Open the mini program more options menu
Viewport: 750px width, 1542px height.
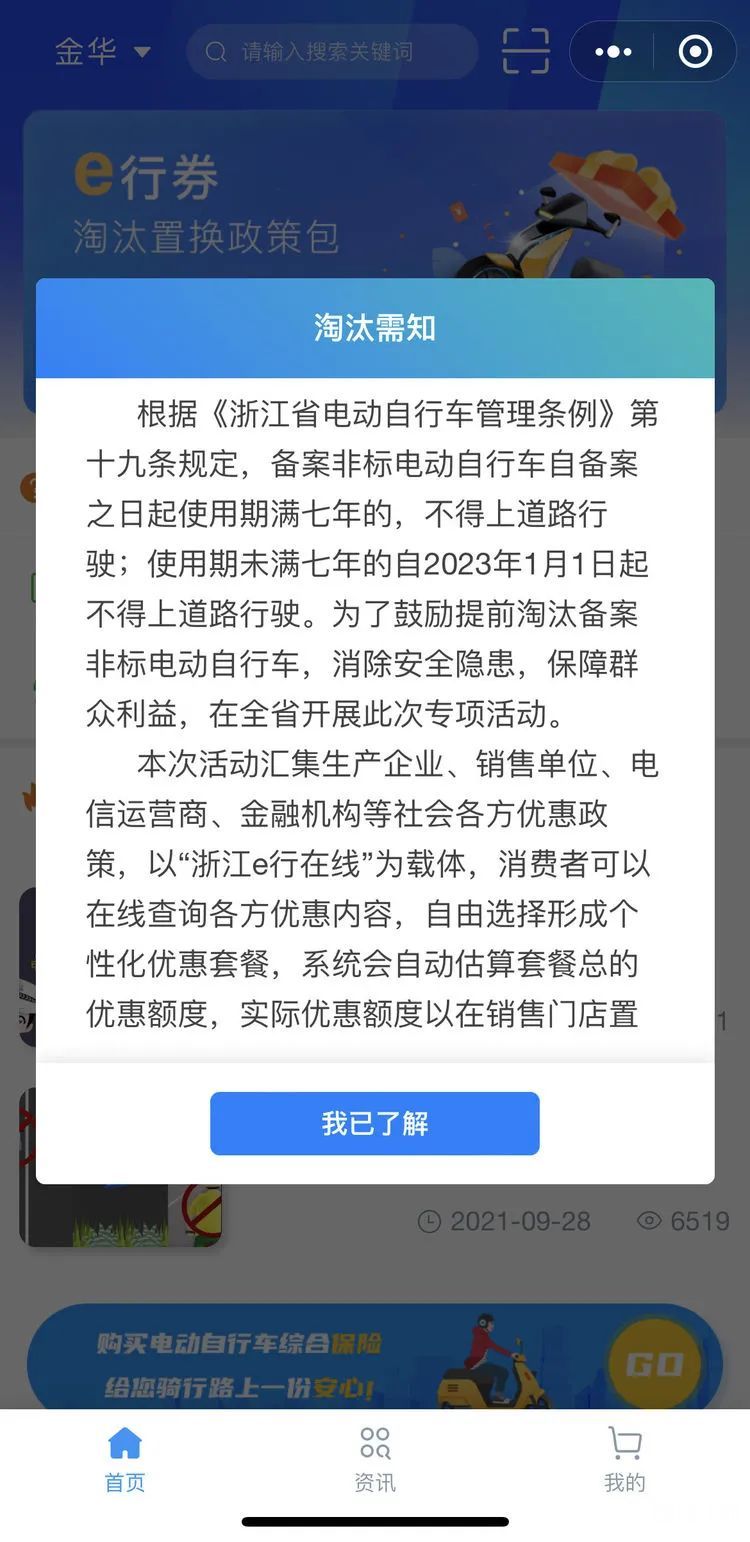click(613, 51)
